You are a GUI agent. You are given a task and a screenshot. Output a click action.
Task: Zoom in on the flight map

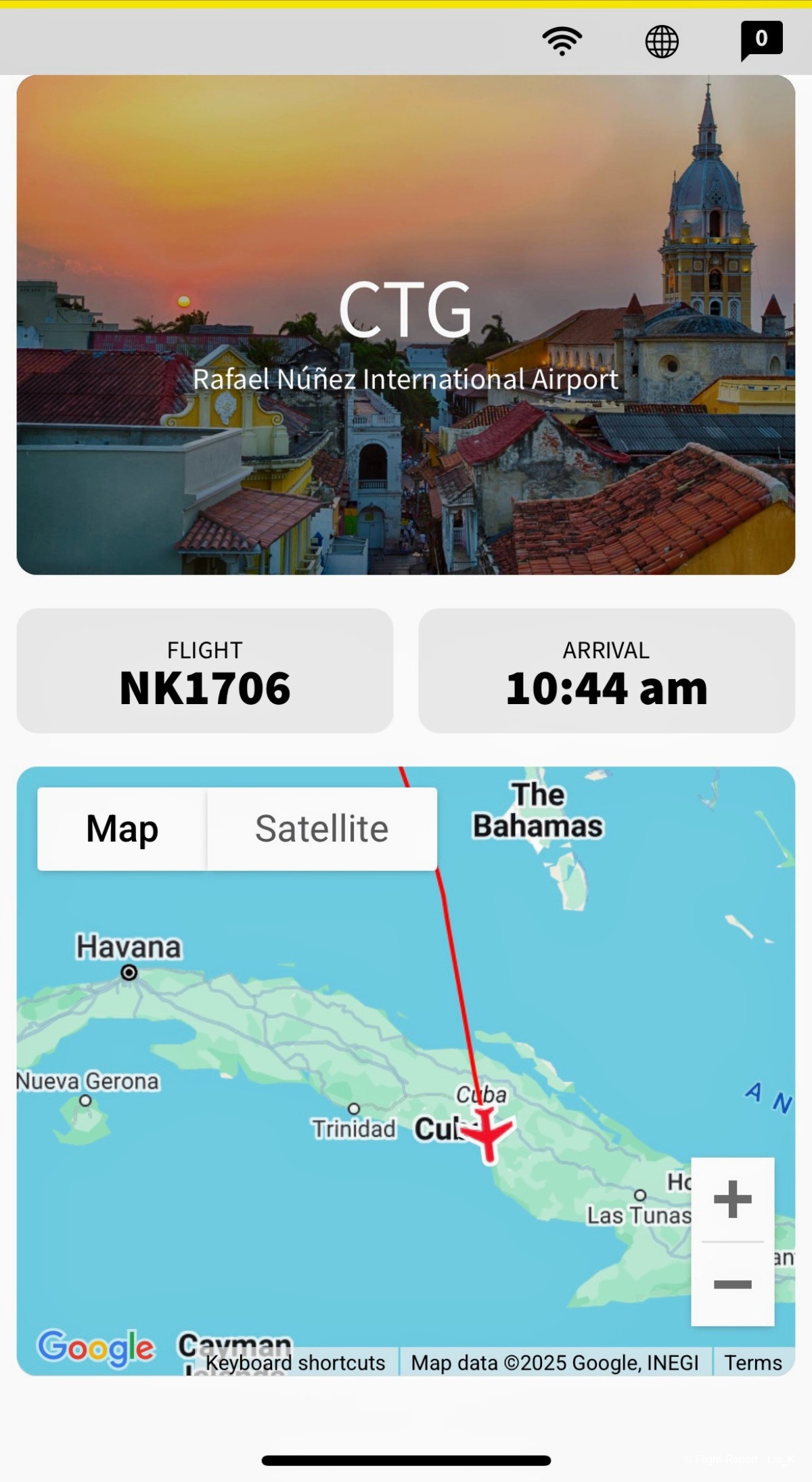pos(732,1199)
